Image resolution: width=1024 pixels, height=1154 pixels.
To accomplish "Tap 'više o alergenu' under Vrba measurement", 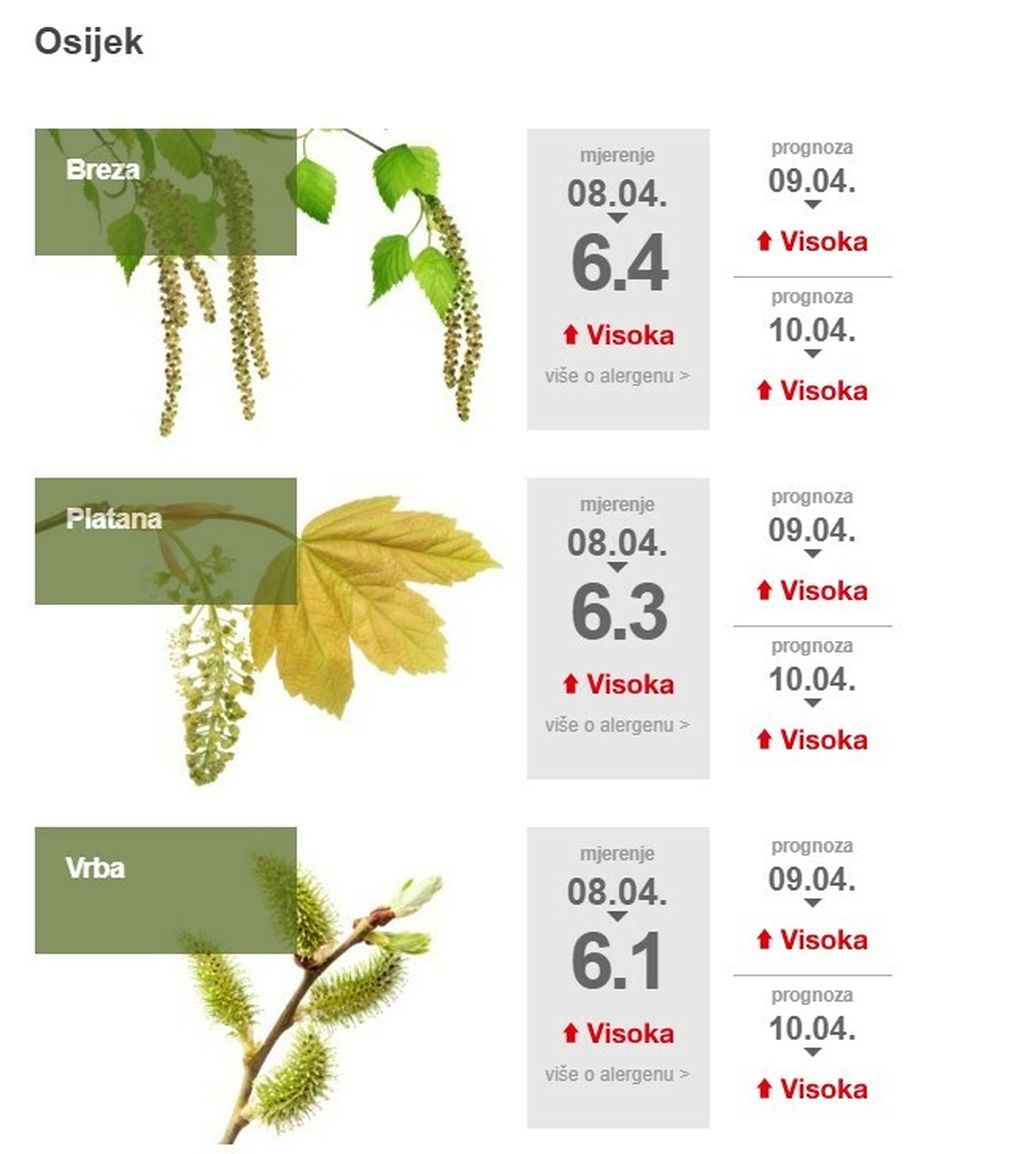I will point(617,1074).
